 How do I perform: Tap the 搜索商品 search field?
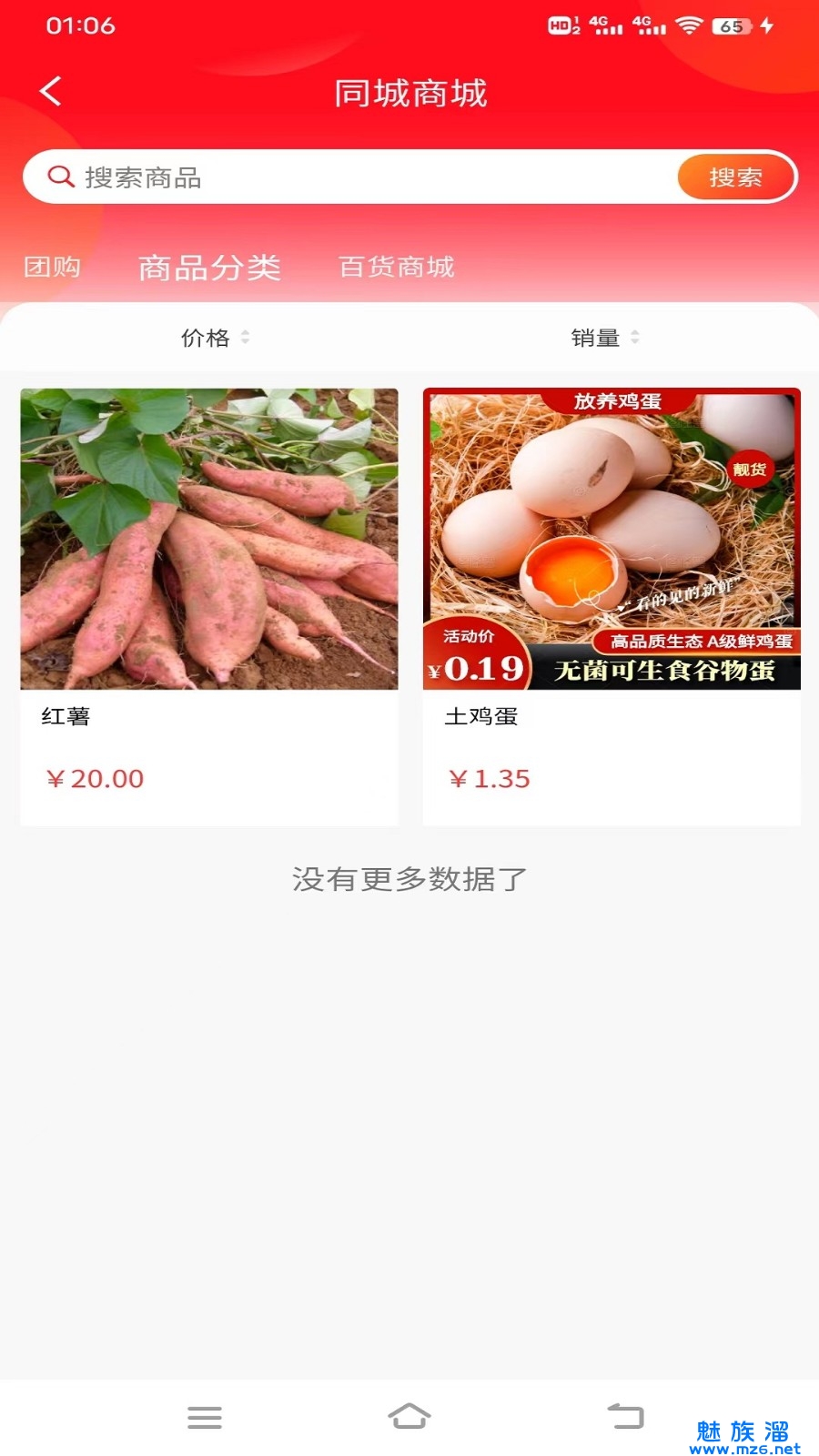(364, 177)
